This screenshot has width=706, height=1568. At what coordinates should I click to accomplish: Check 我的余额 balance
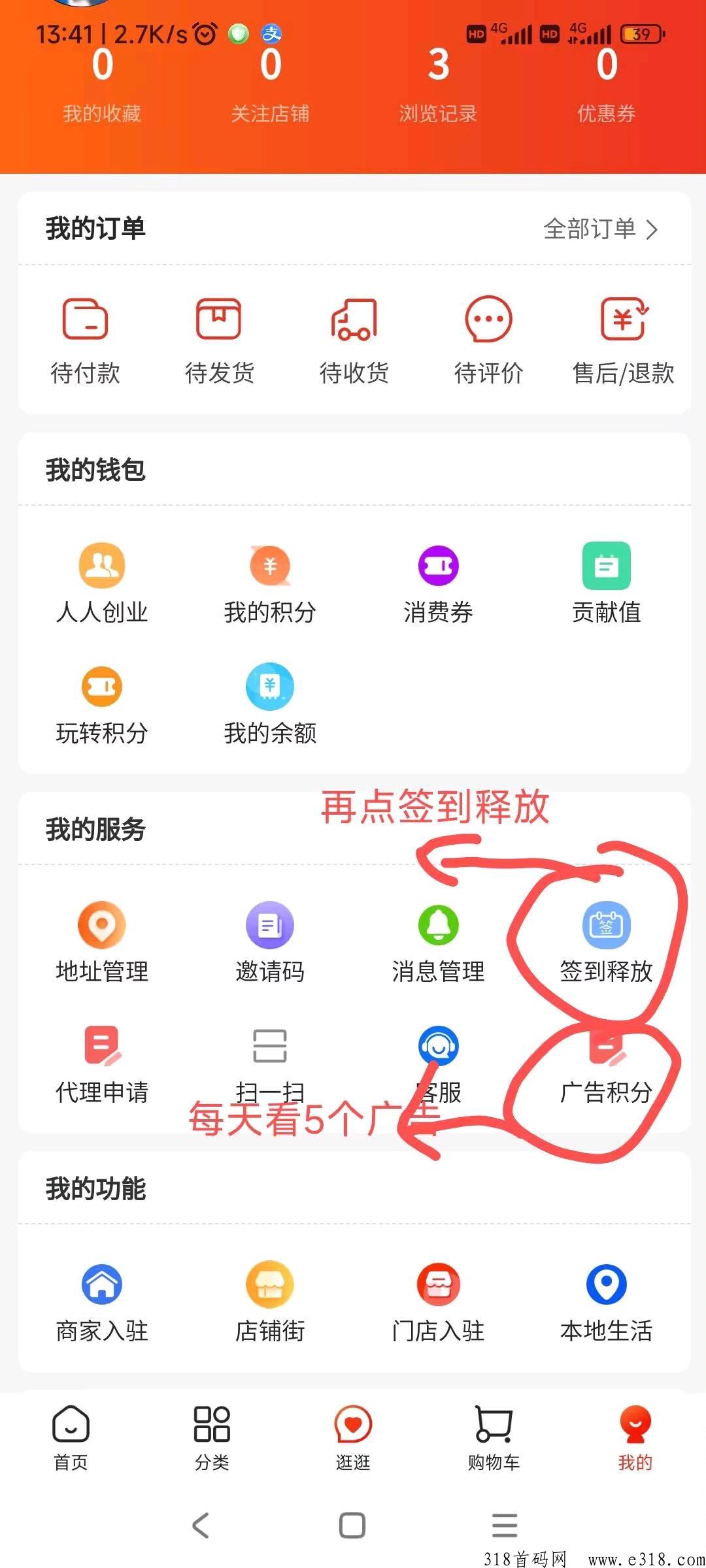pos(270,704)
